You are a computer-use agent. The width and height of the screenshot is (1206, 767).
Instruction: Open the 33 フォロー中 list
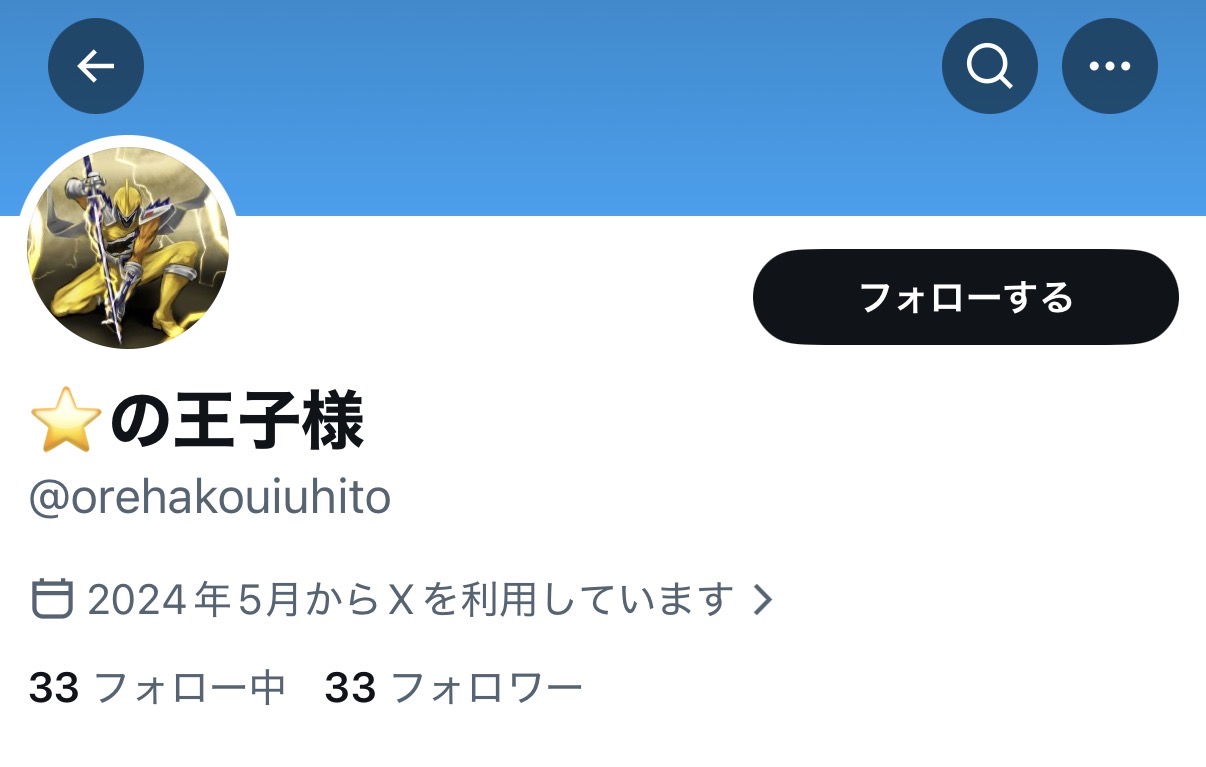(157, 688)
